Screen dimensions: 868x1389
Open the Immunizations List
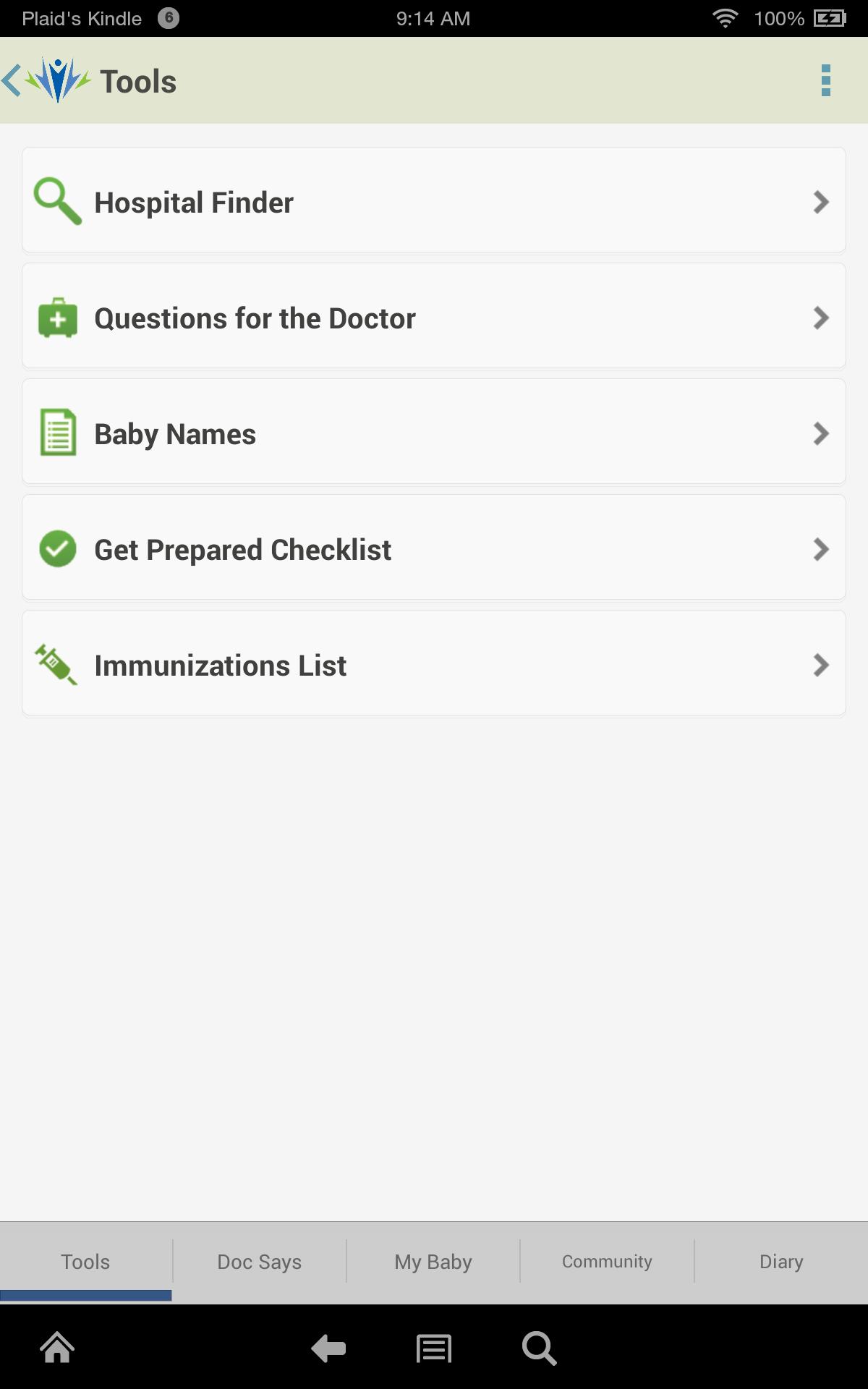434,665
